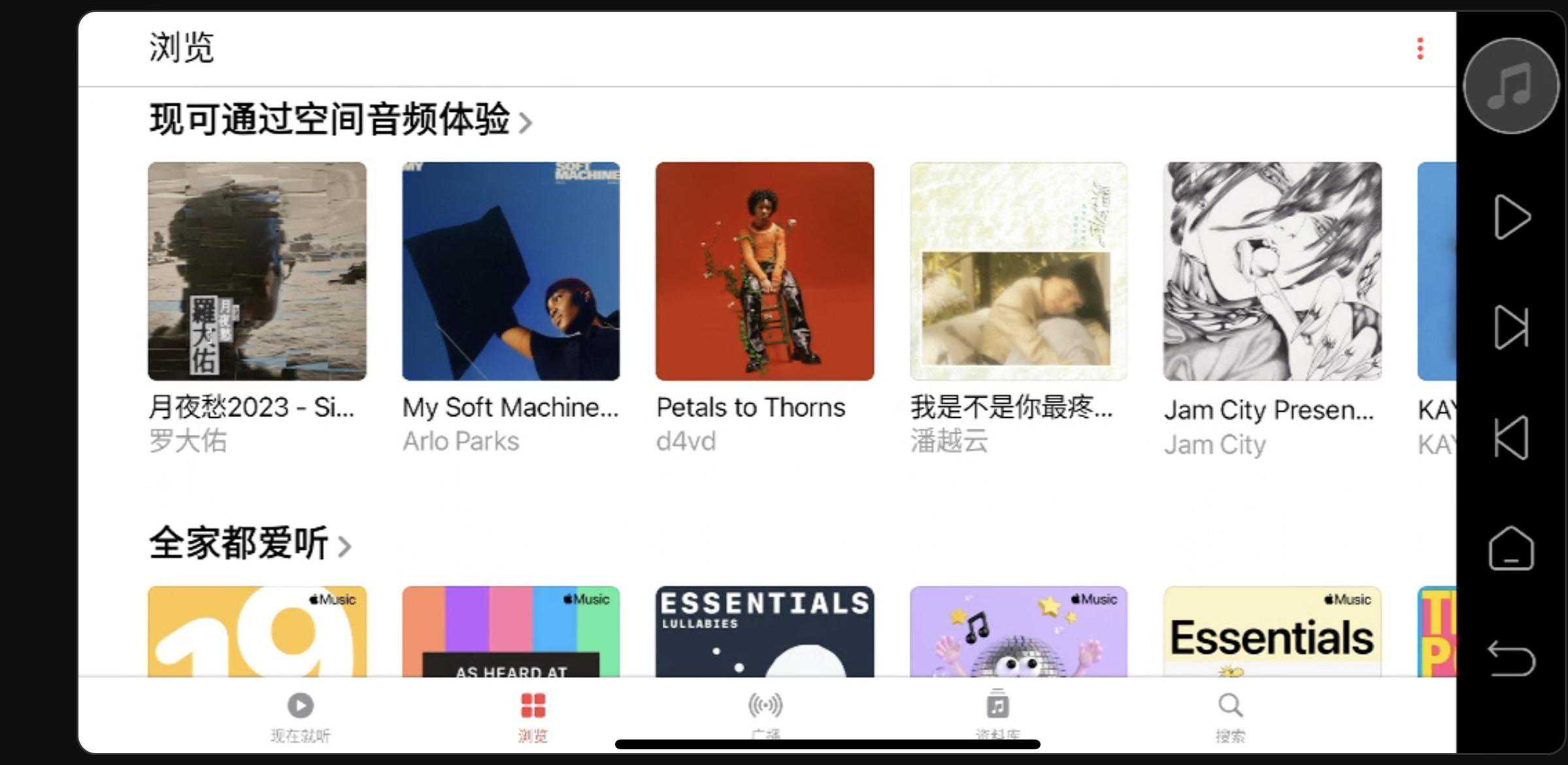Open the As Heard At playlist

tap(510, 632)
